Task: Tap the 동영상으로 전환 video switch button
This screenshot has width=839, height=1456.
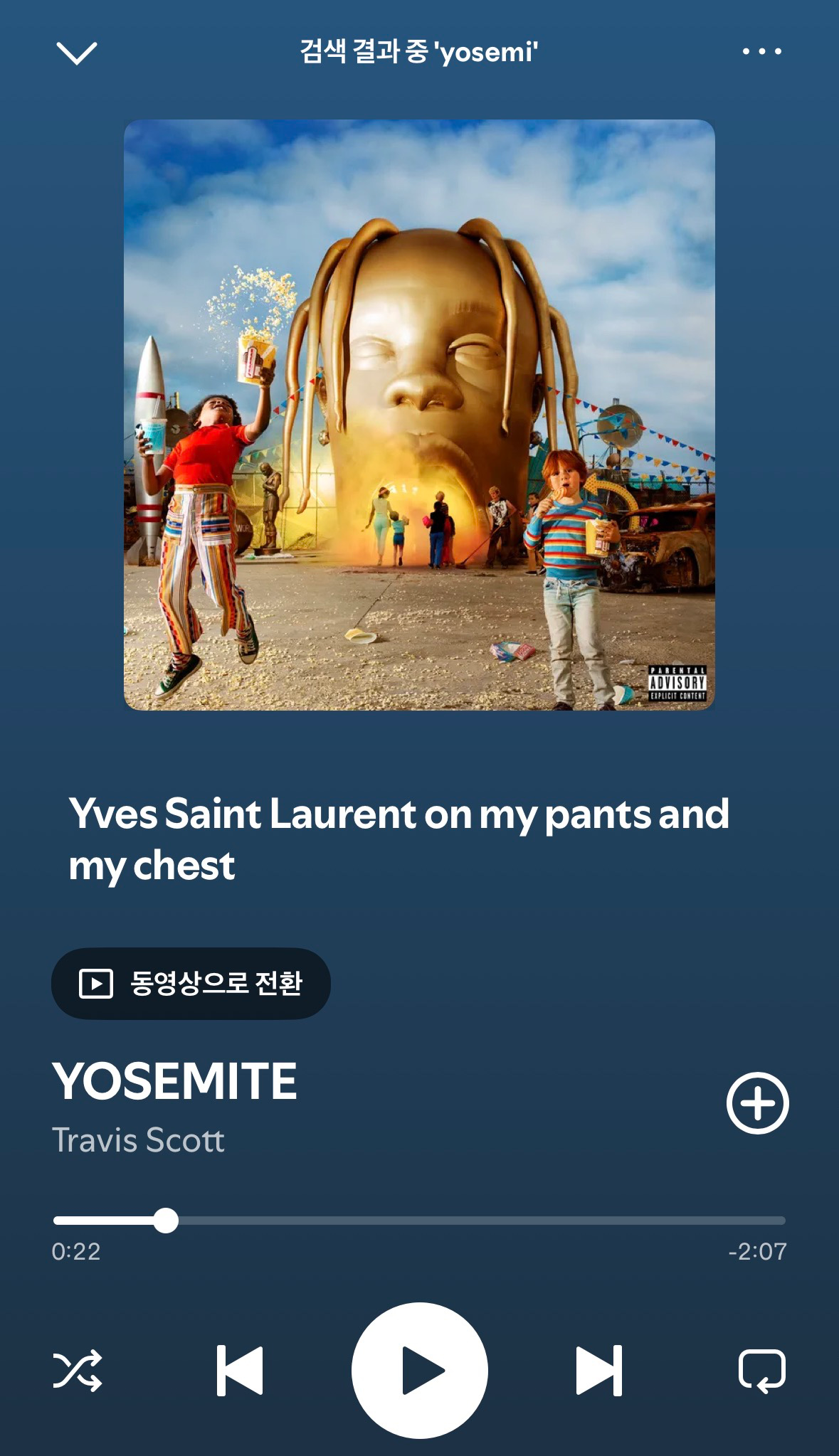Action: pos(191,983)
